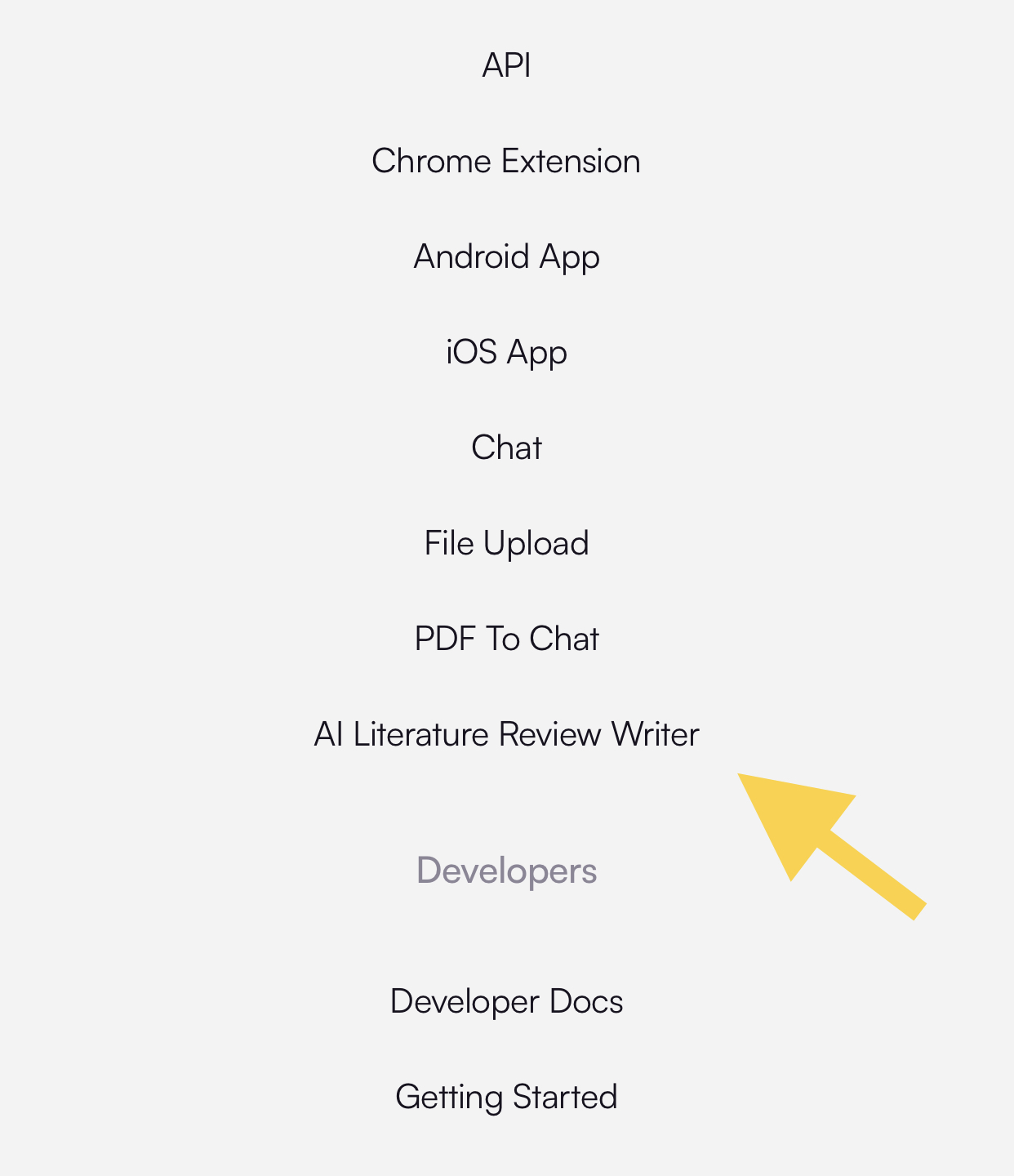Screen dimensions: 1014x1176
Task: Open the Getting Started link
Action: [506, 1097]
